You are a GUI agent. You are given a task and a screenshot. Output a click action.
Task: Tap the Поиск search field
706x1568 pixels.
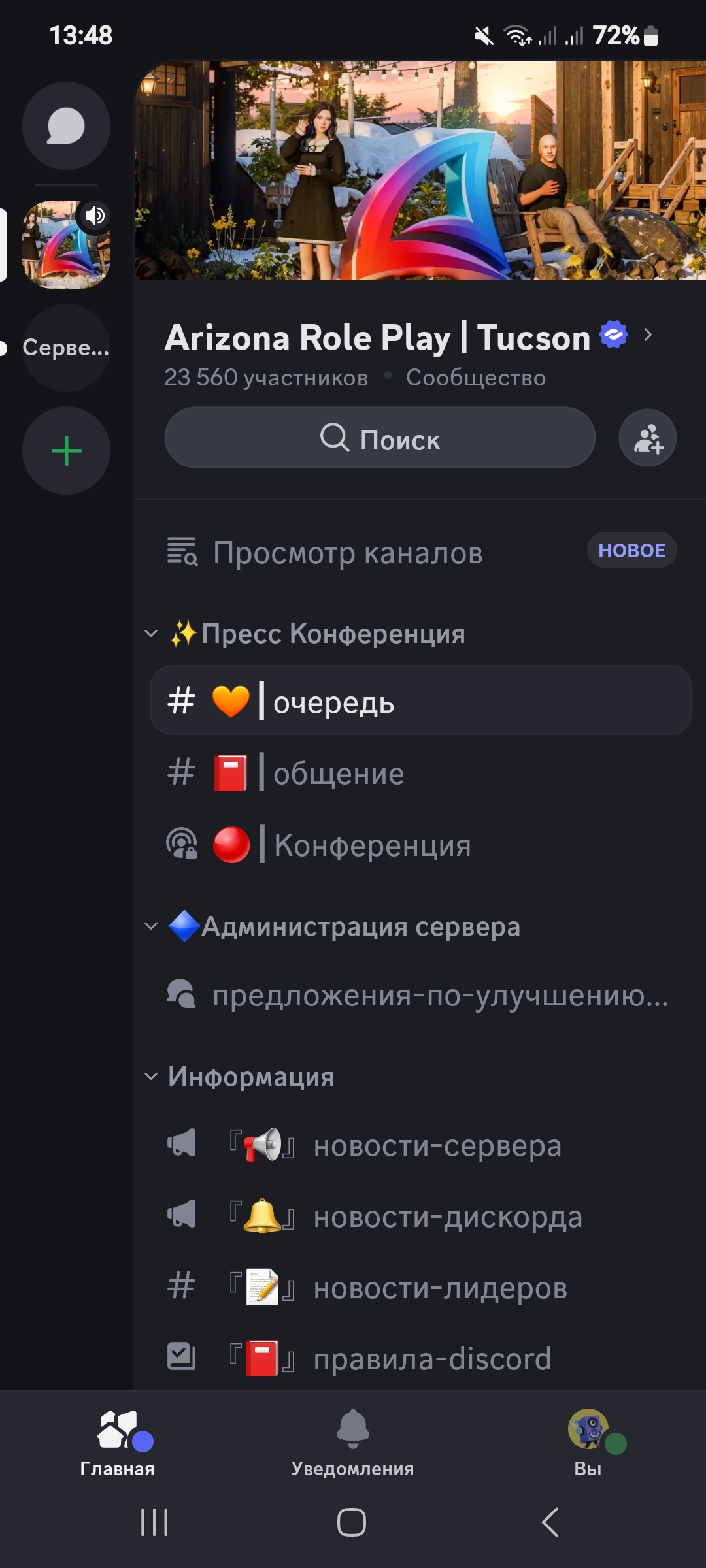point(380,438)
